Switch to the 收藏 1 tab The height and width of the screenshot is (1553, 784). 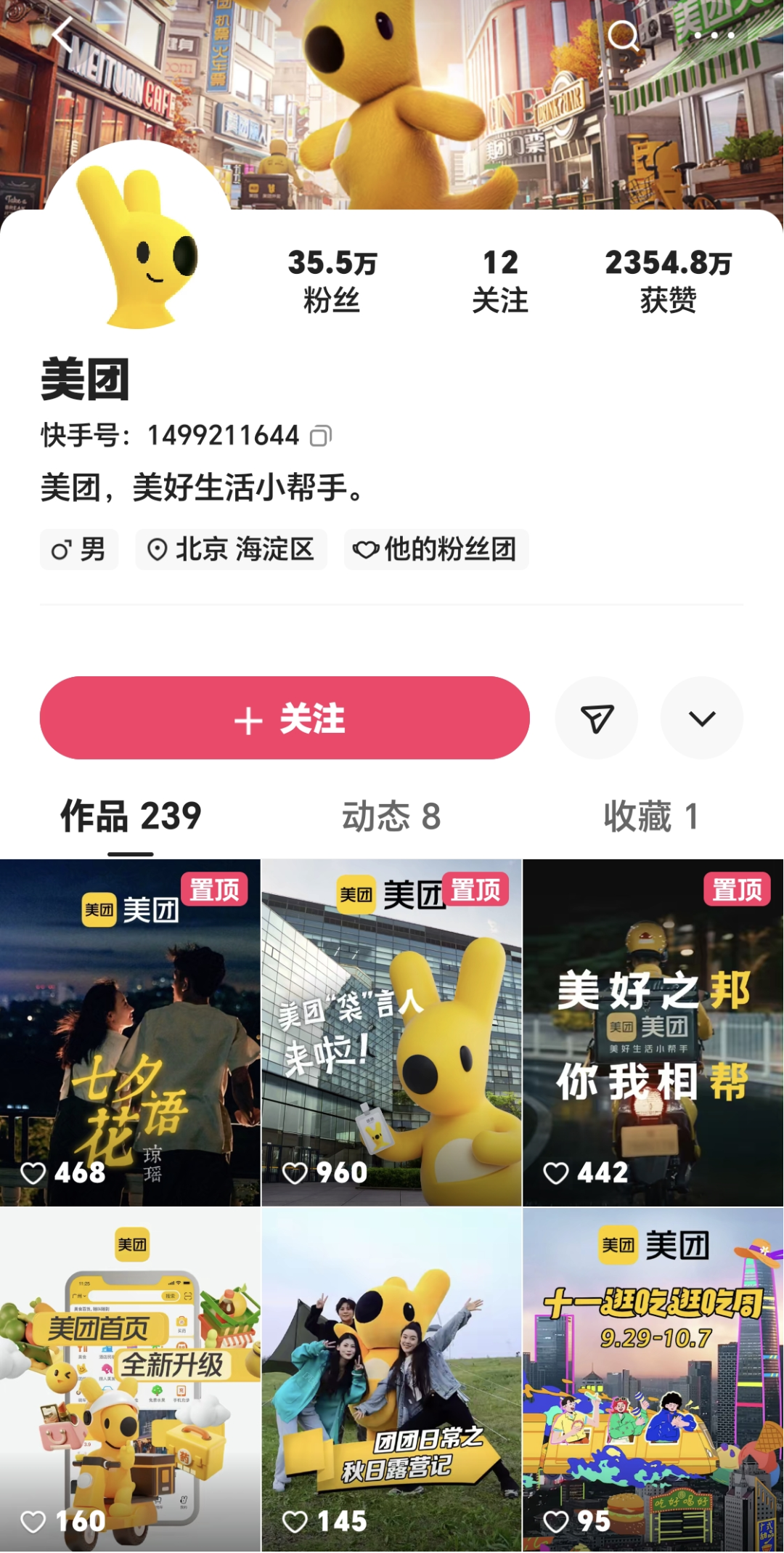pyautogui.click(x=651, y=816)
